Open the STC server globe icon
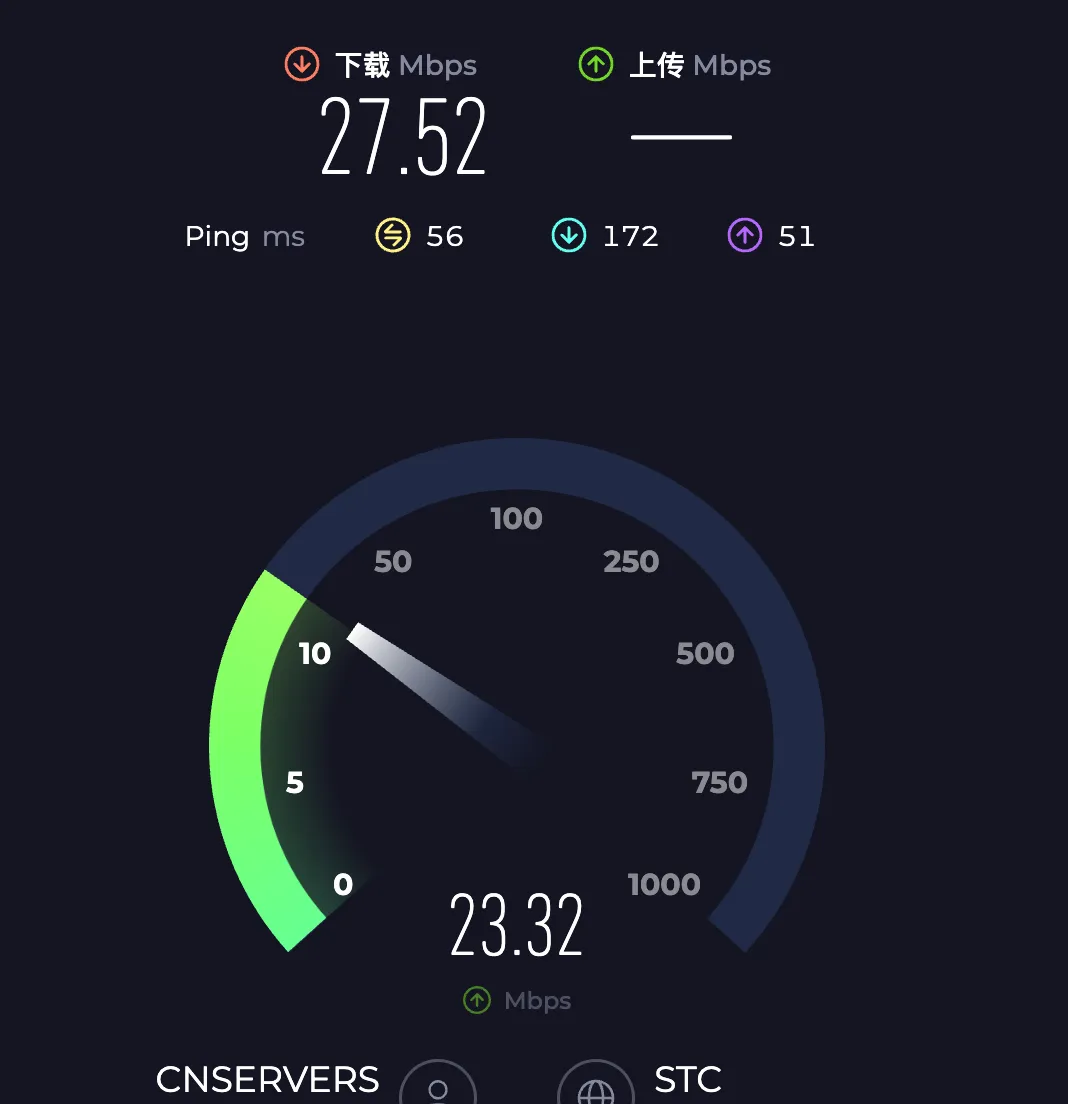 pos(596,1088)
